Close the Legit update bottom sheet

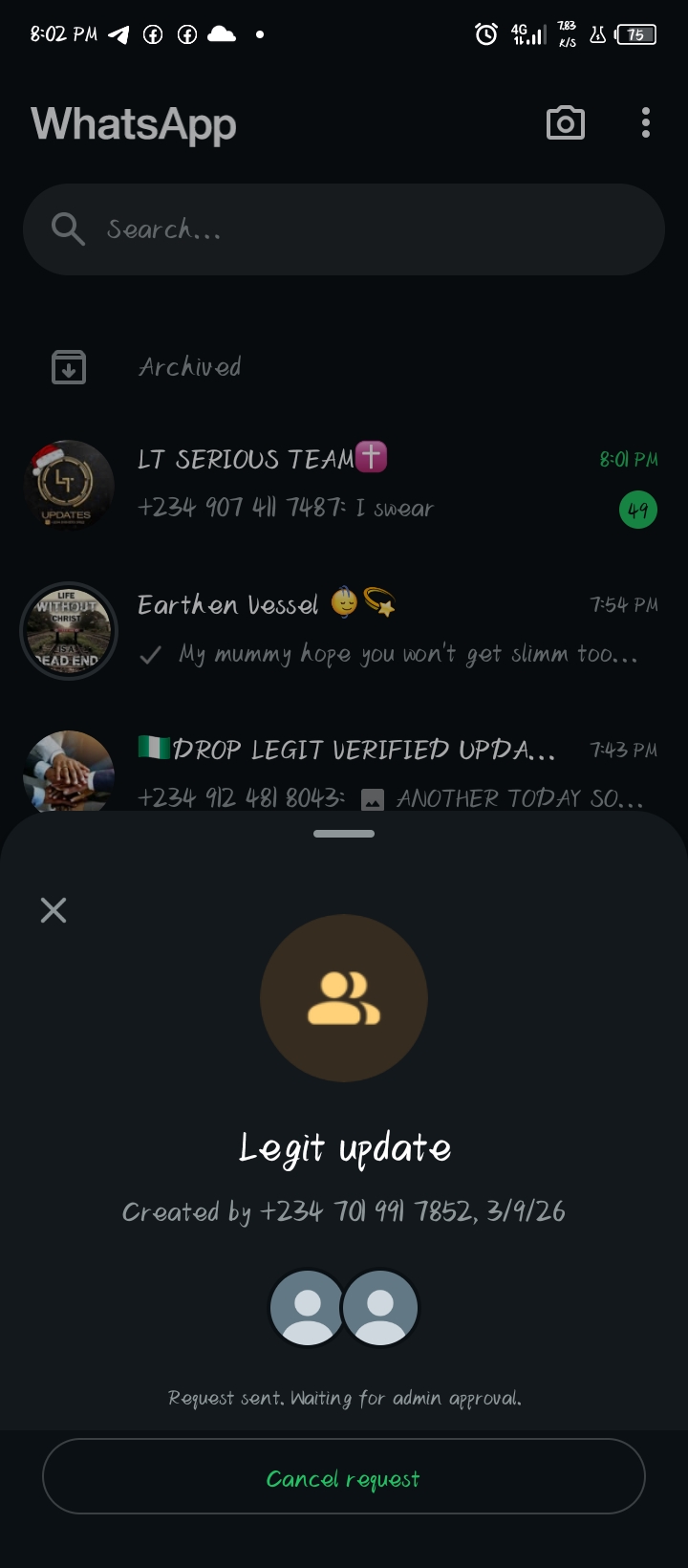pos(54,910)
